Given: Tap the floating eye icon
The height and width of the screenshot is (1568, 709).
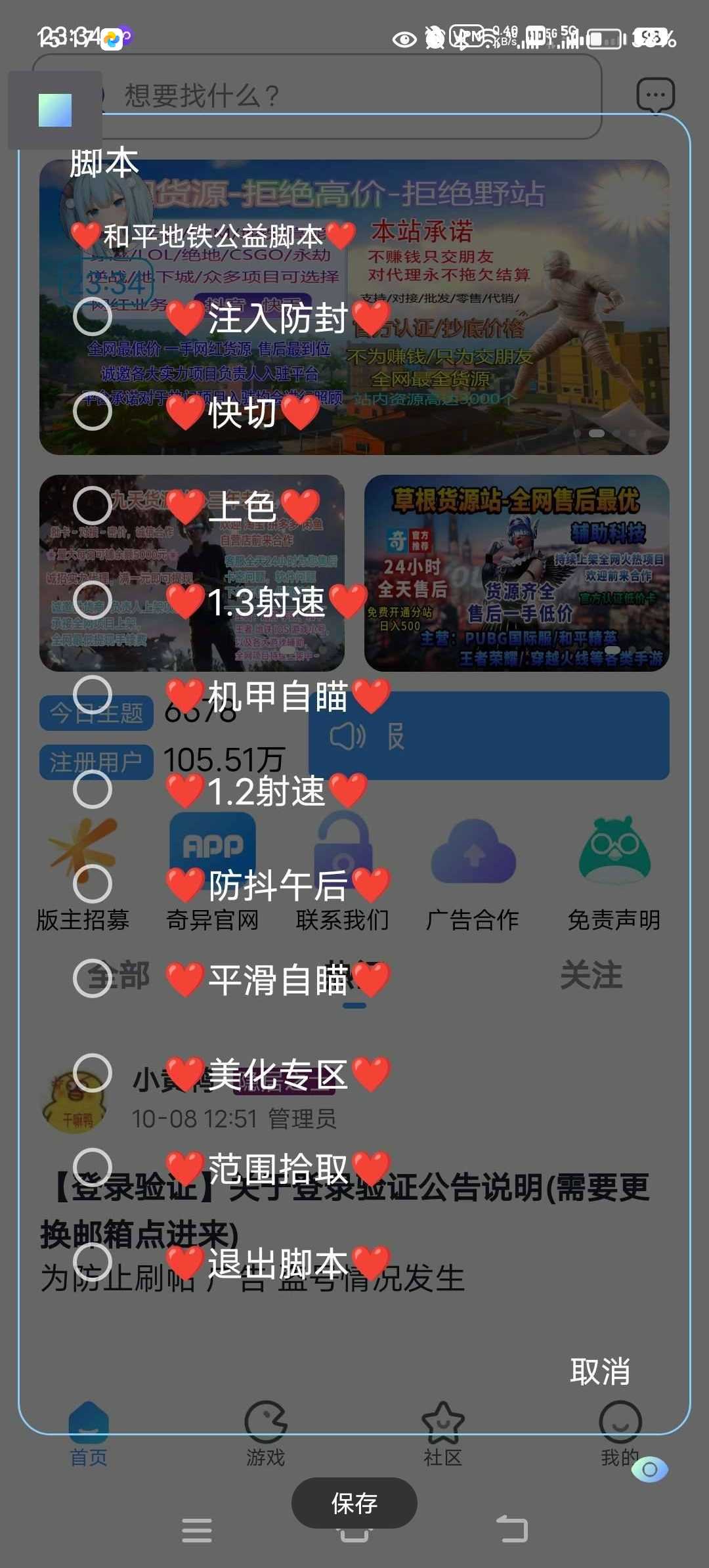Looking at the screenshot, I should [x=649, y=1470].
